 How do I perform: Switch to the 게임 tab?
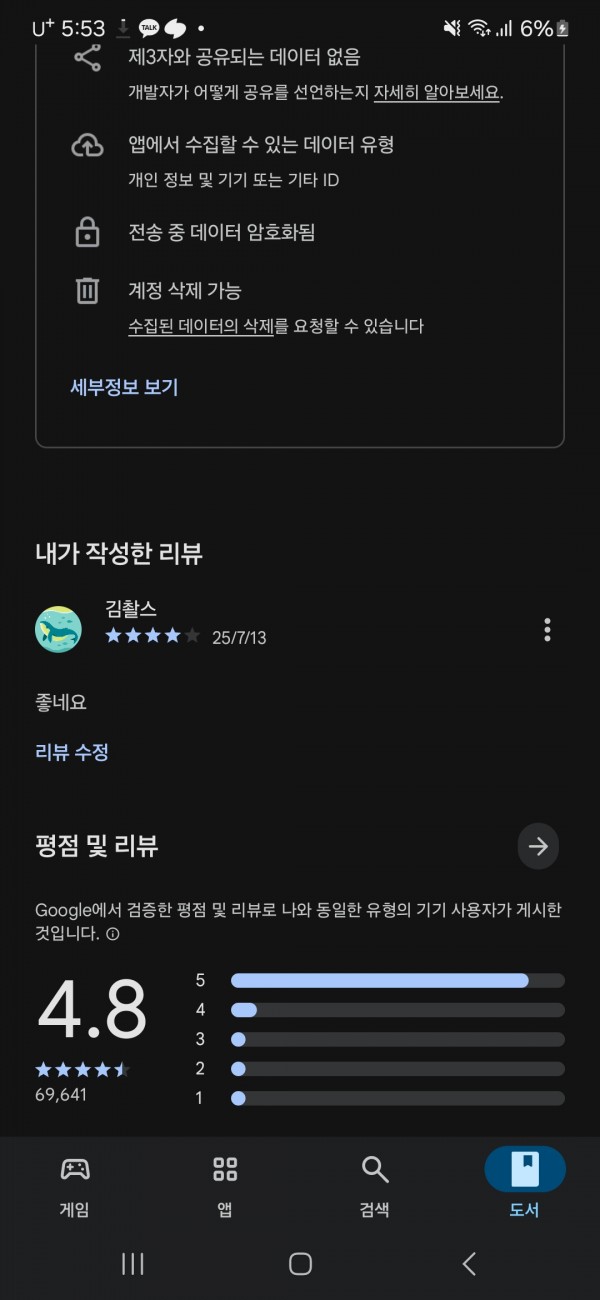point(75,1183)
